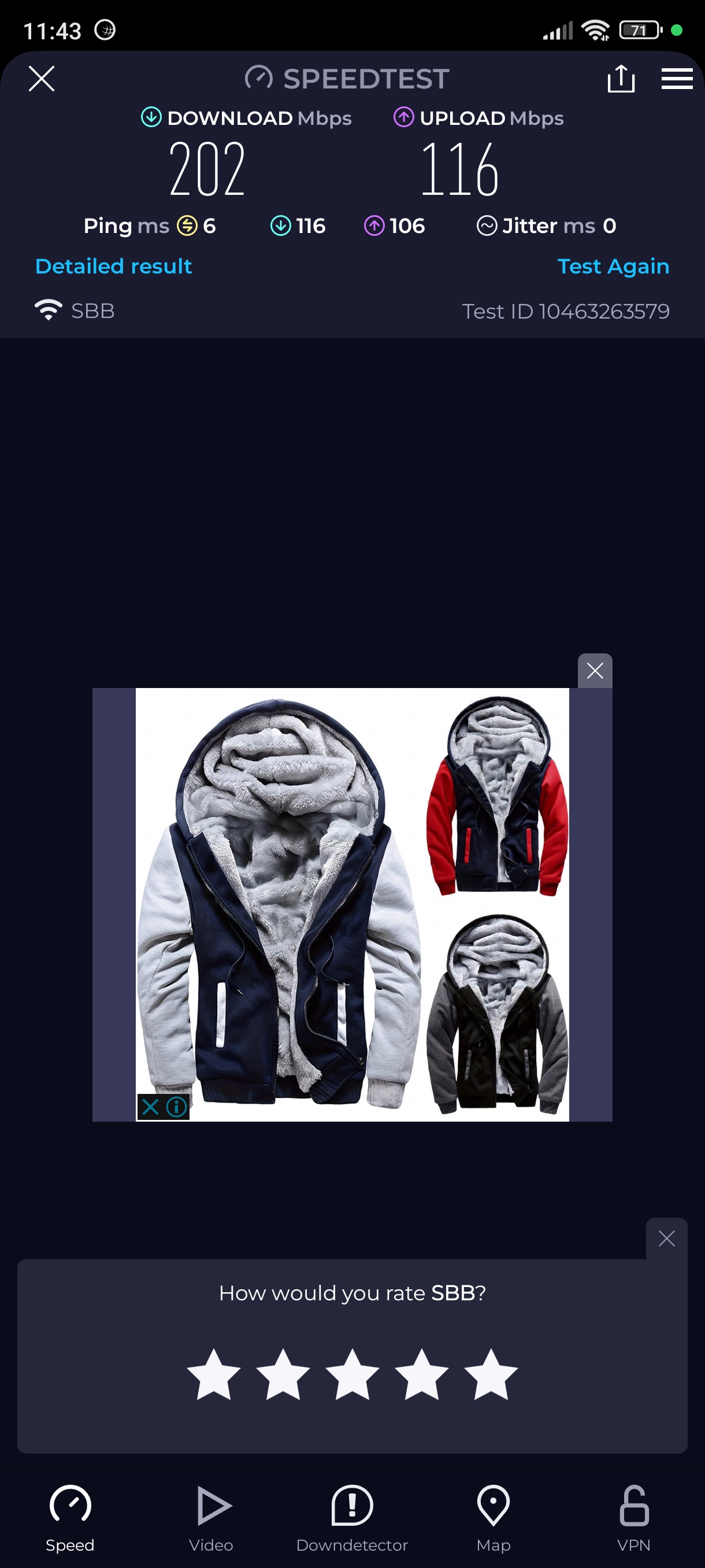Close the speed test results screen
The height and width of the screenshot is (1568, 705).
tap(42, 79)
